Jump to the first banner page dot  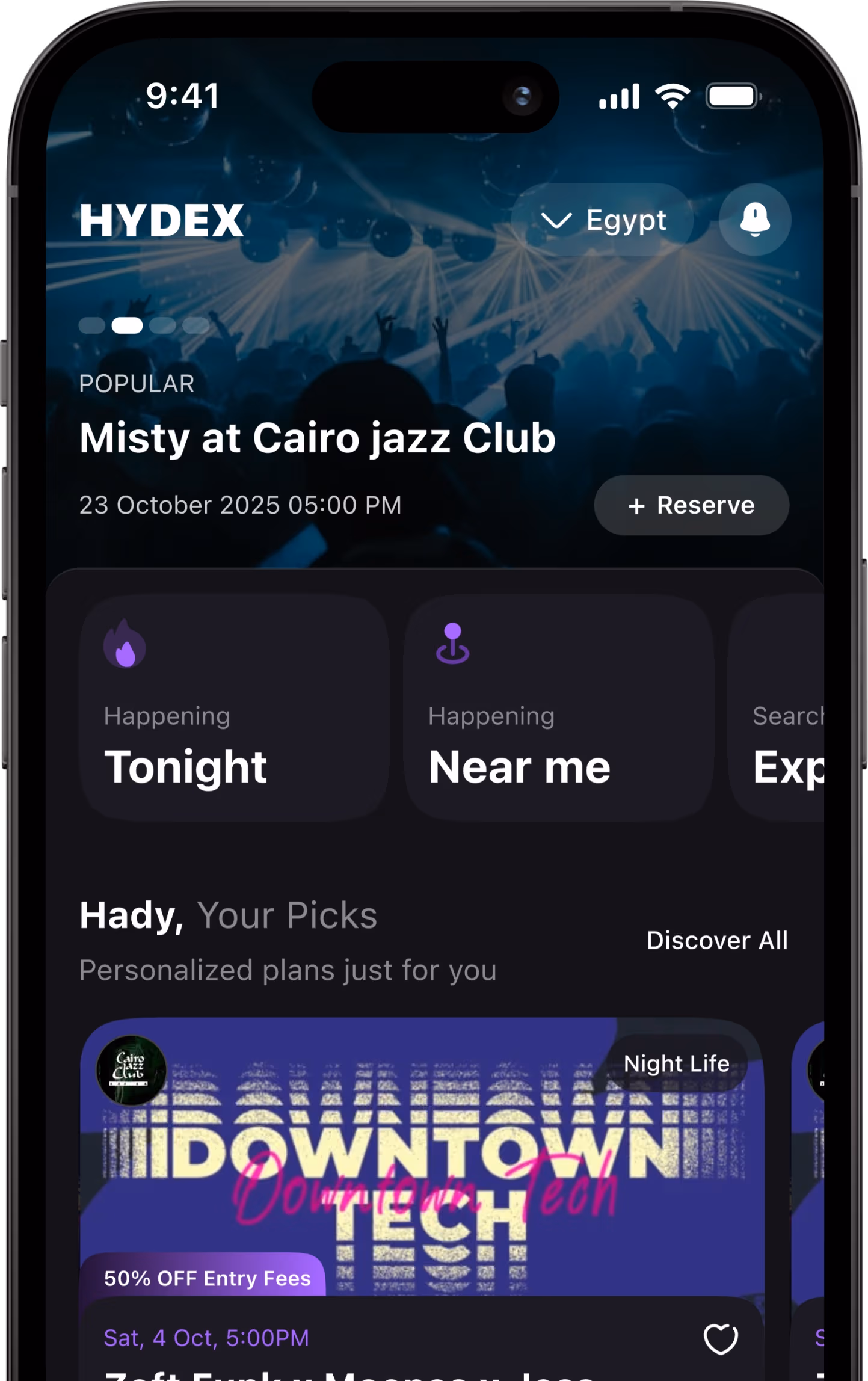pos(92,325)
